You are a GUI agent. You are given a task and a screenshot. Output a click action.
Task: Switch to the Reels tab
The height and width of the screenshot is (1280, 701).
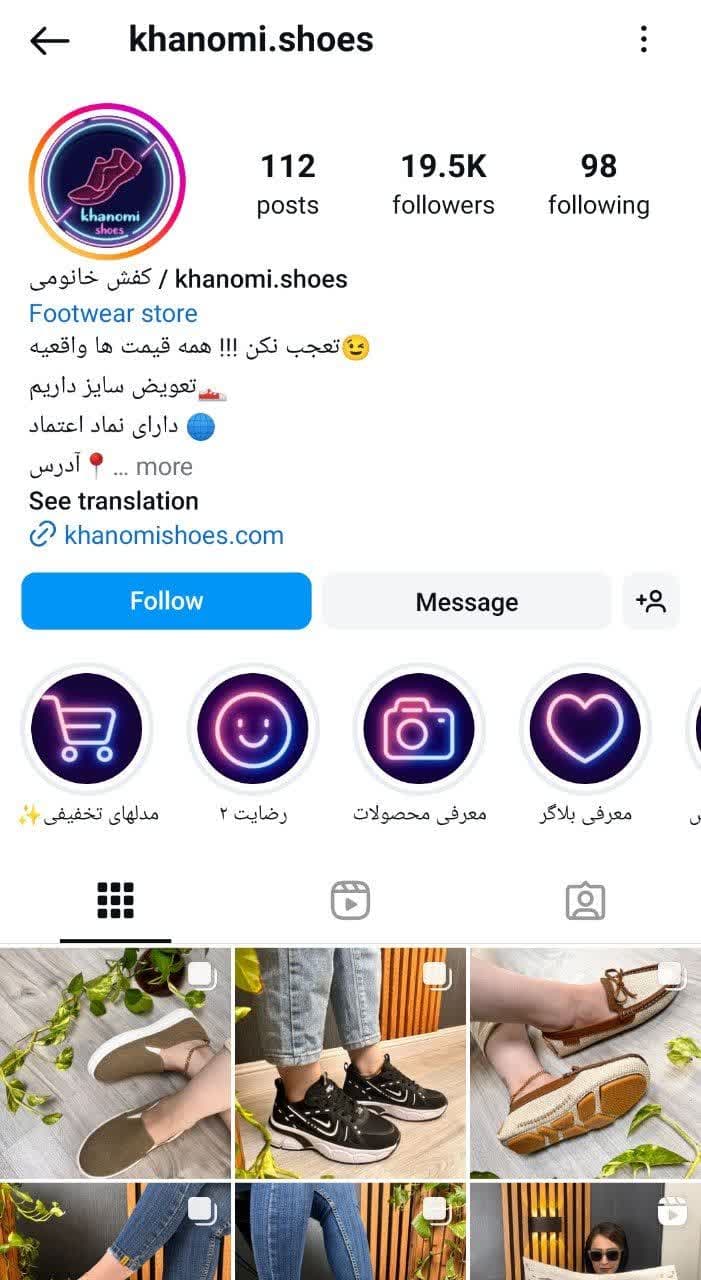350,901
